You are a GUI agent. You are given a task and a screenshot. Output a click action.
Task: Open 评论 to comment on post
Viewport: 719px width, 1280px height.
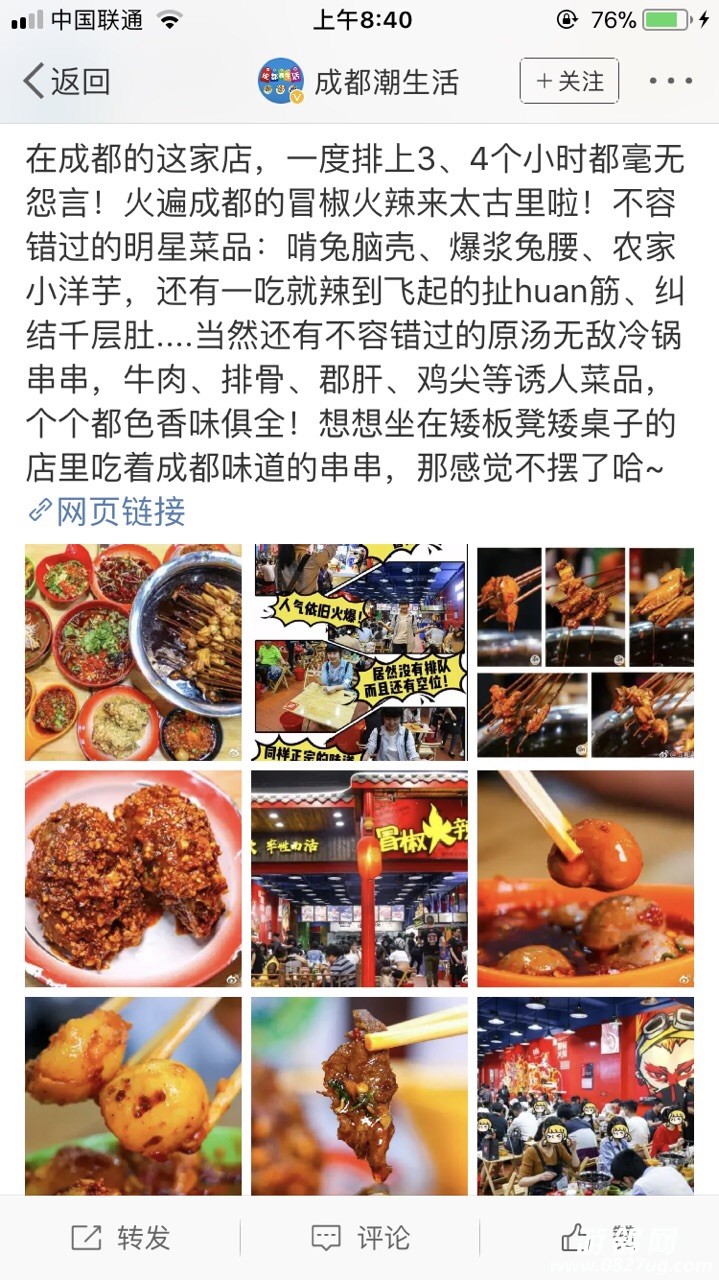[360, 1238]
